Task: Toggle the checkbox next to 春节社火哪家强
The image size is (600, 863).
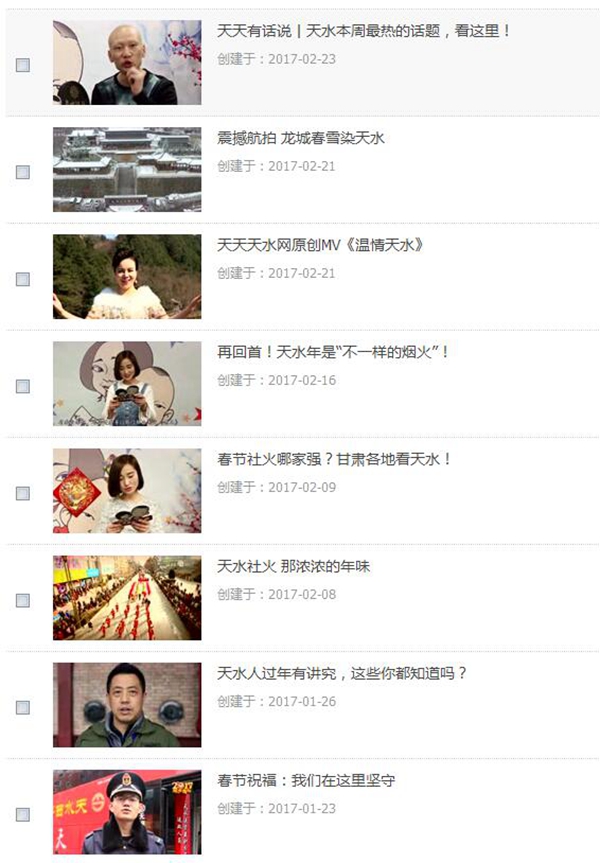Action: (x=23, y=493)
